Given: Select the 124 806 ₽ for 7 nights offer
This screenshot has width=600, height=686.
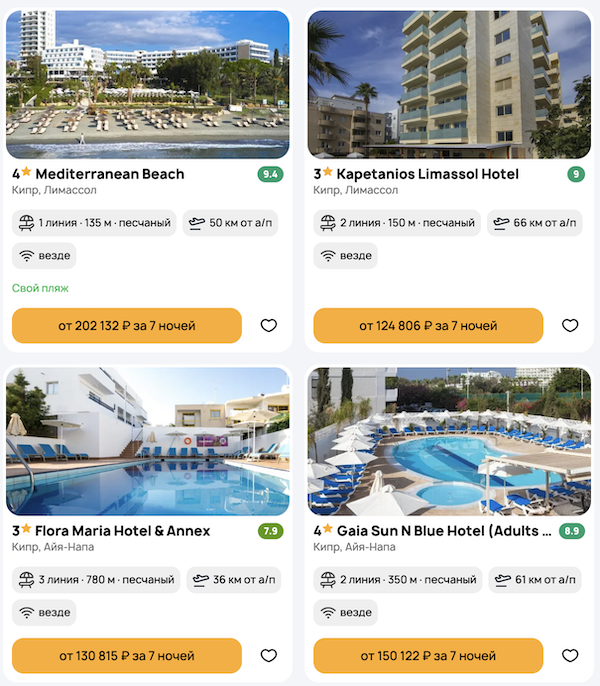Looking at the screenshot, I should (428, 326).
